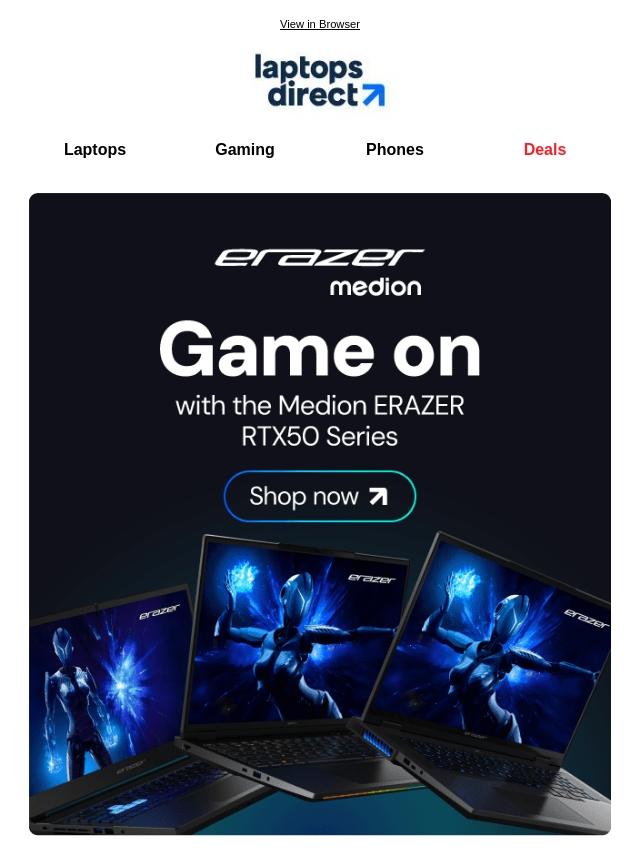Viewport: 640px width, 854px height.
Task: Open the View in Browser link
Action: tap(319, 24)
